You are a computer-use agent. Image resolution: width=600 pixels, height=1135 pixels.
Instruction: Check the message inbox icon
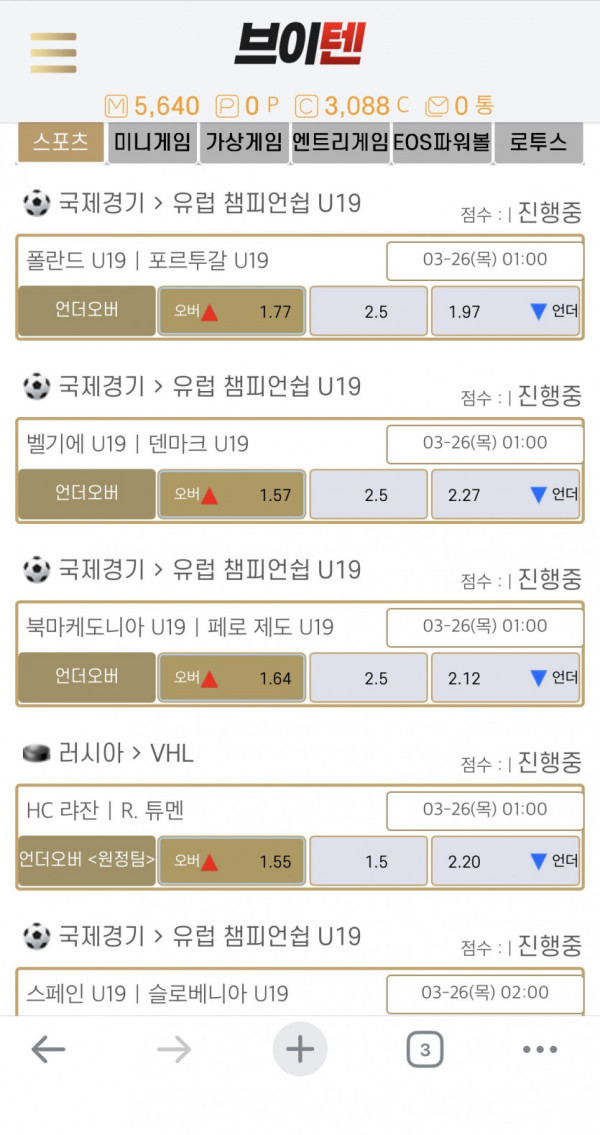437,106
